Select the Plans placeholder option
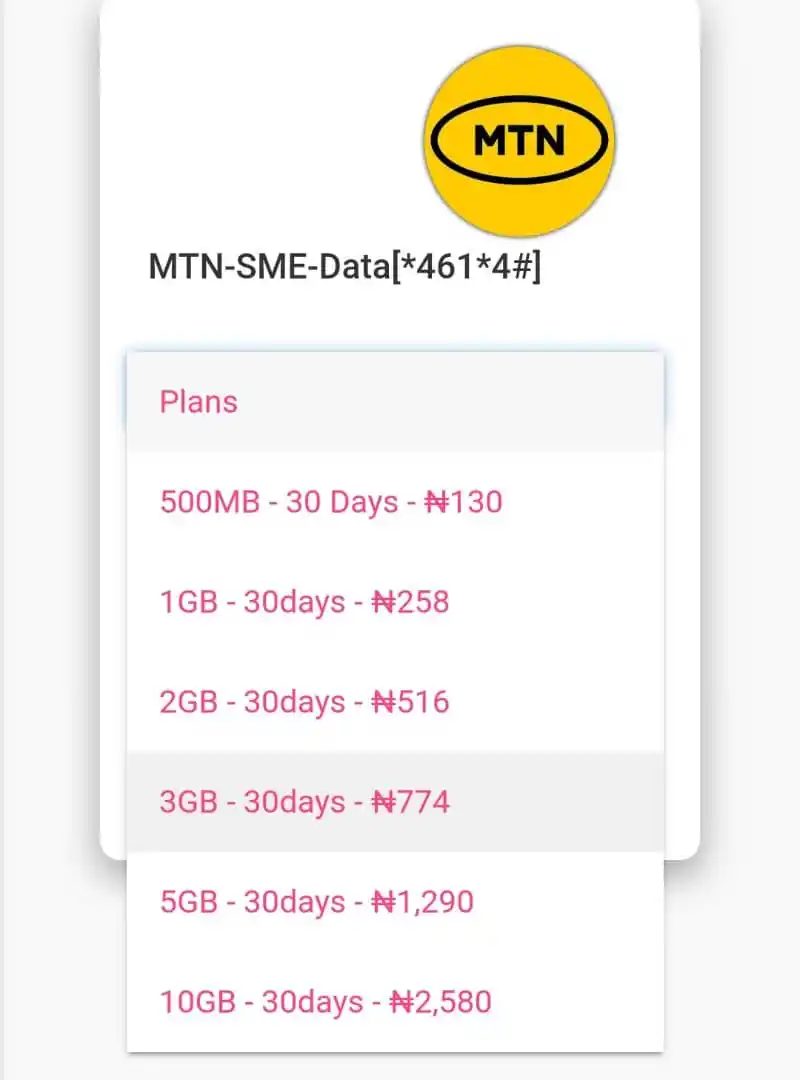Image resolution: width=800 pixels, height=1080 pixels. [x=395, y=402]
